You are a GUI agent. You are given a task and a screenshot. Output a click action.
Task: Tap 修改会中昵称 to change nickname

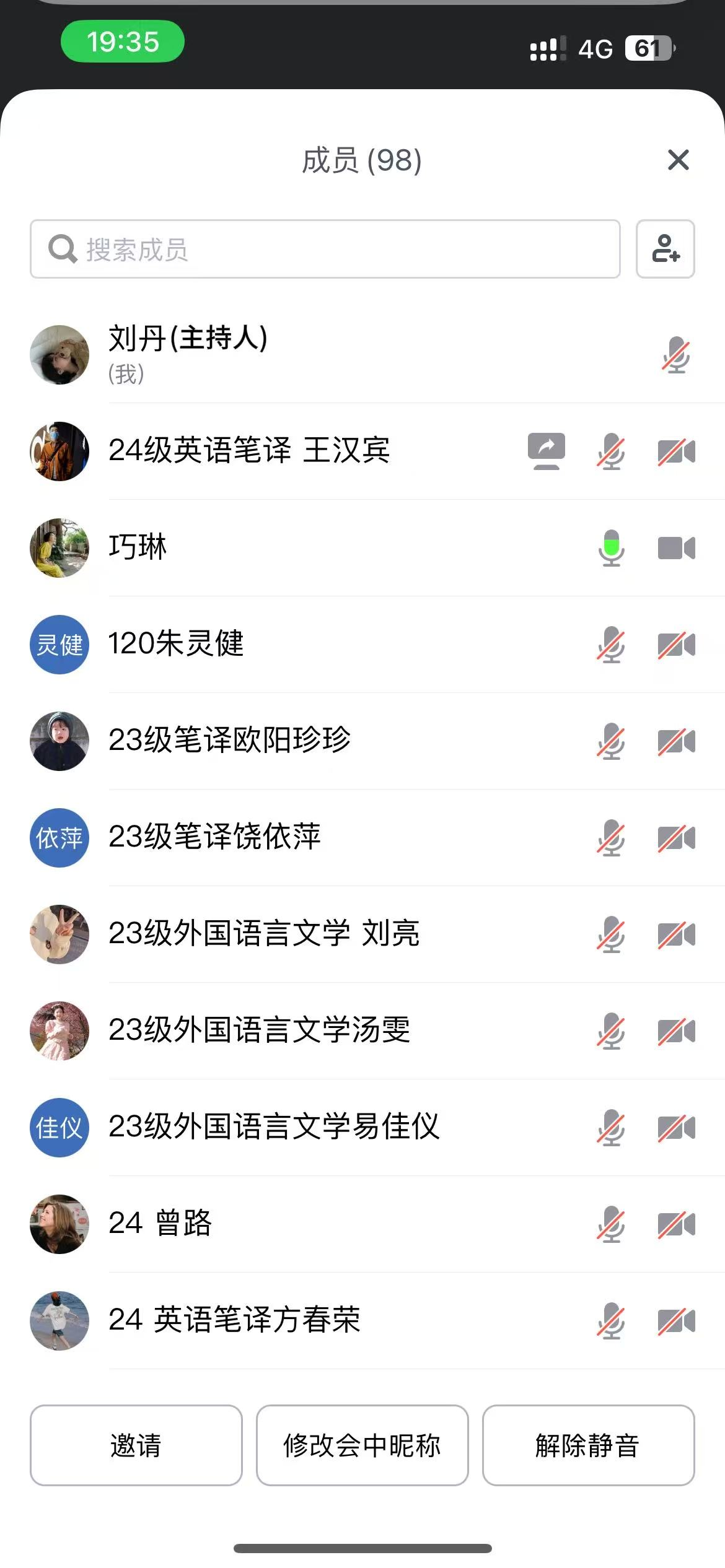[362, 1445]
